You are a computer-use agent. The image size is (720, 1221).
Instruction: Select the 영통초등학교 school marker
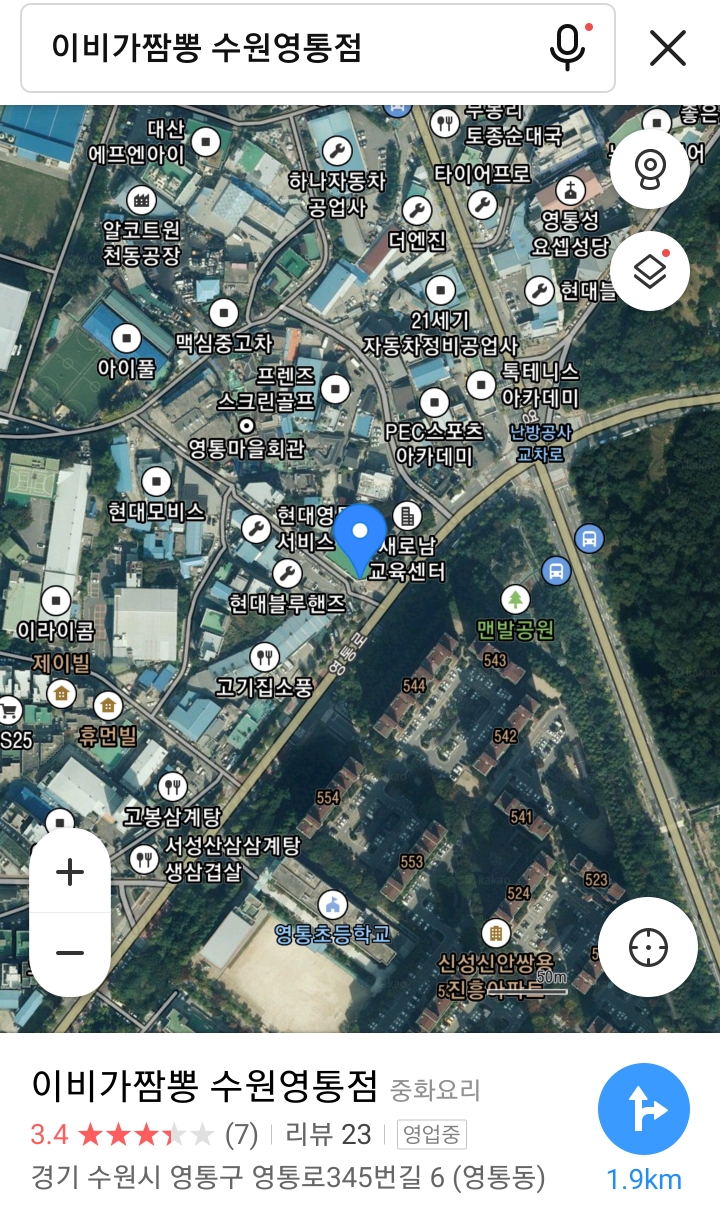click(x=331, y=906)
